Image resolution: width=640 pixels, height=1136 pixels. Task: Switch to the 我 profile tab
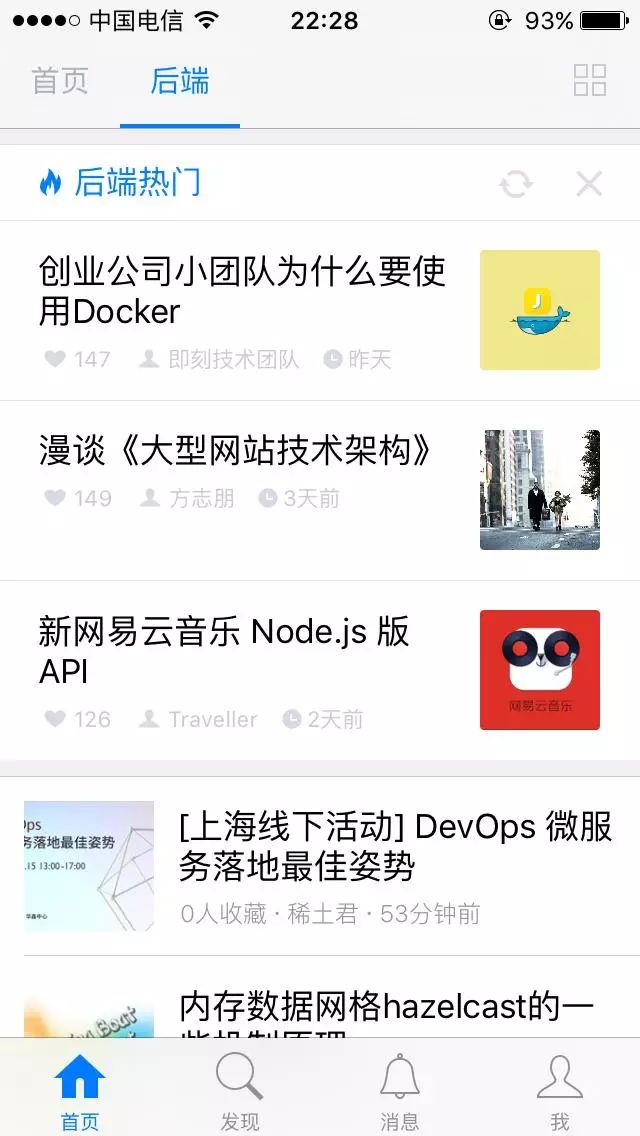tap(560, 1090)
